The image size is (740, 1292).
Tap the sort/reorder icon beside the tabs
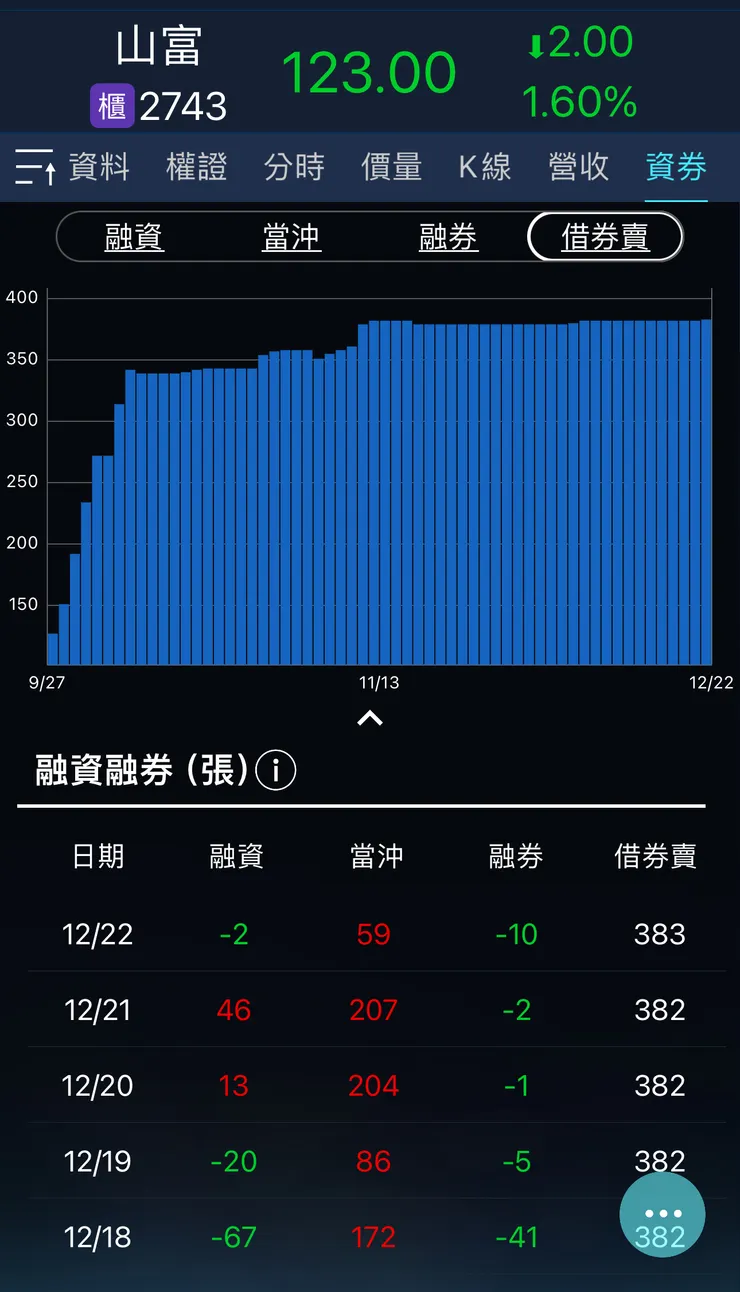pos(33,167)
